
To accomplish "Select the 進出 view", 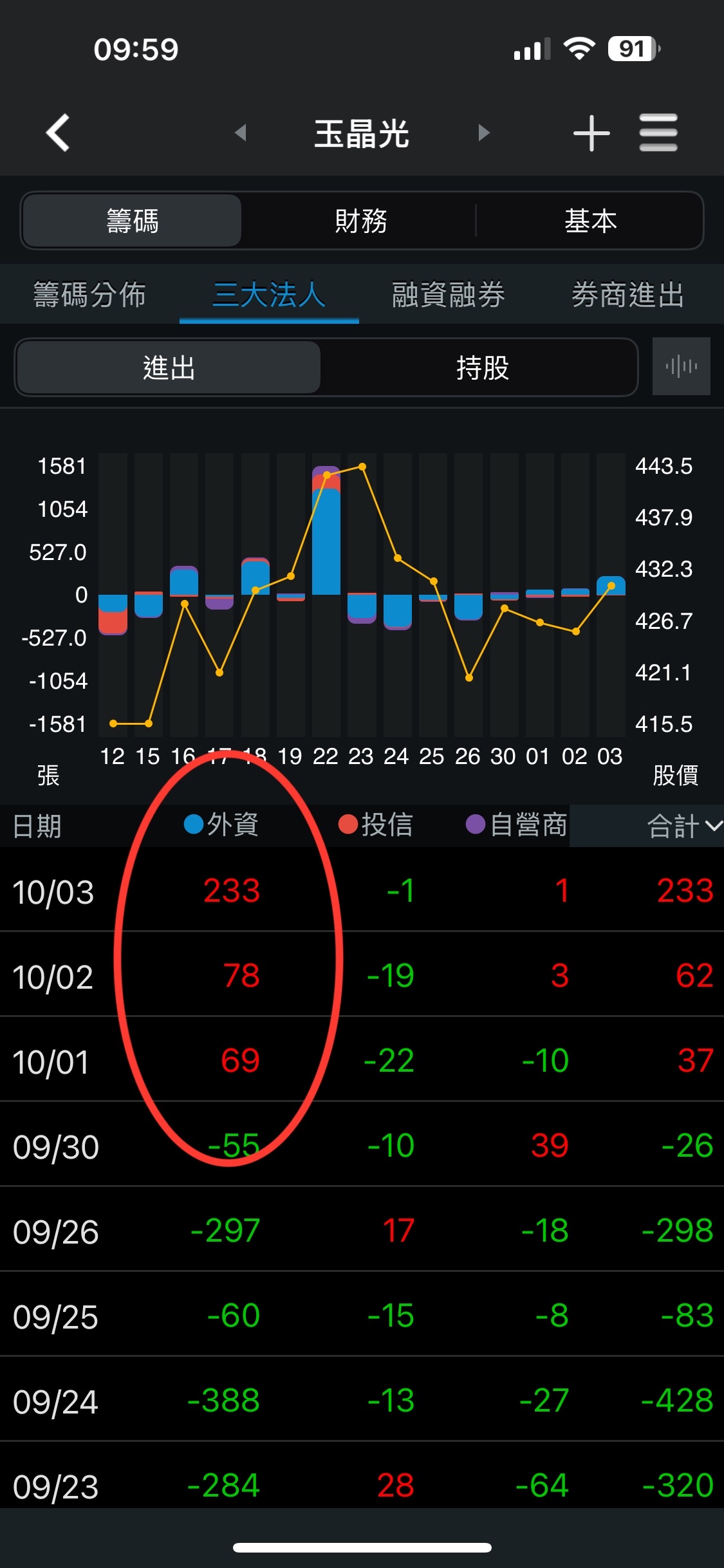I will pyautogui.click(x=169, y=368).
